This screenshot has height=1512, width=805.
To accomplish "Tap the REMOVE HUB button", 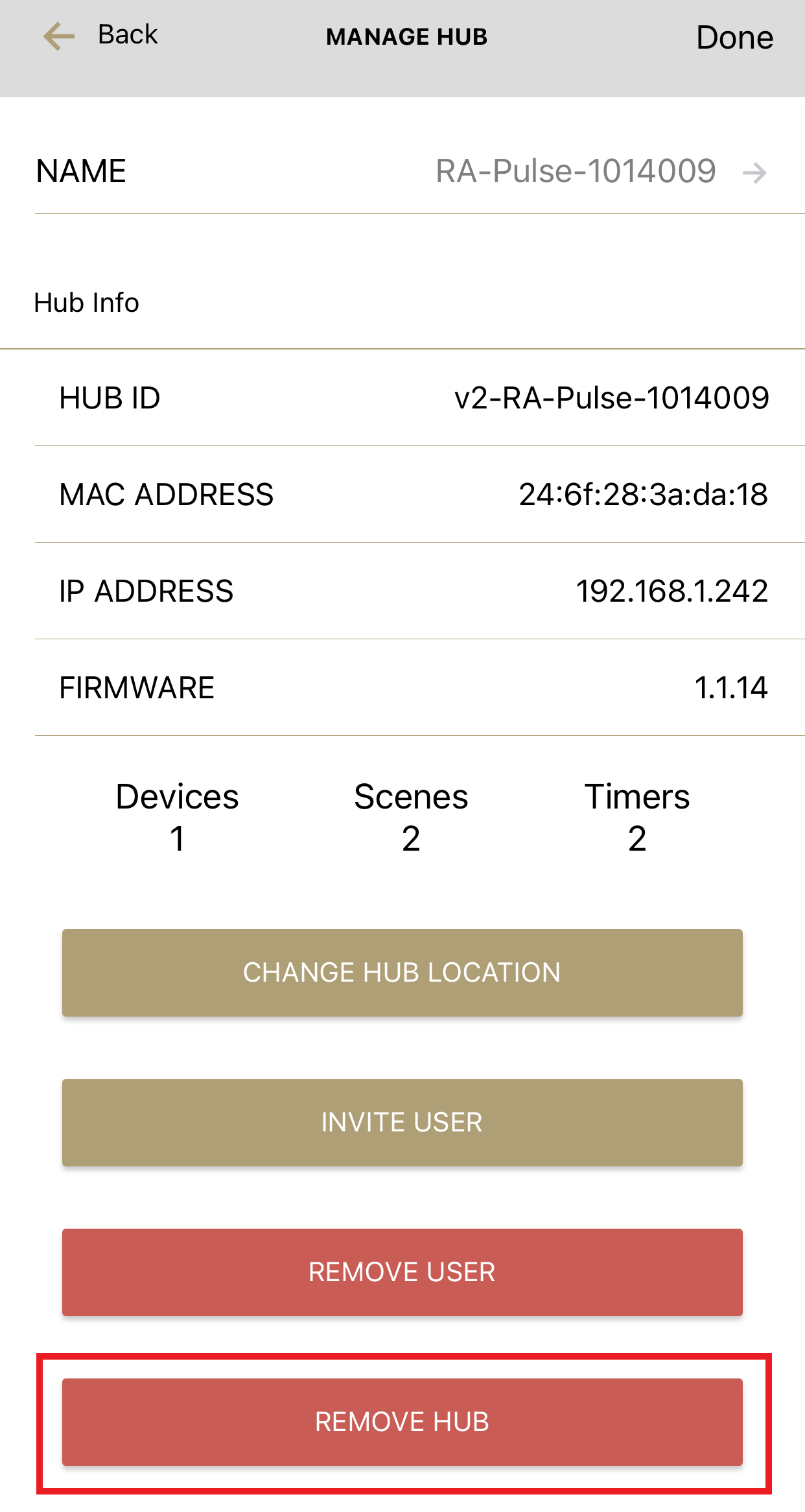I will [402, 1422].
